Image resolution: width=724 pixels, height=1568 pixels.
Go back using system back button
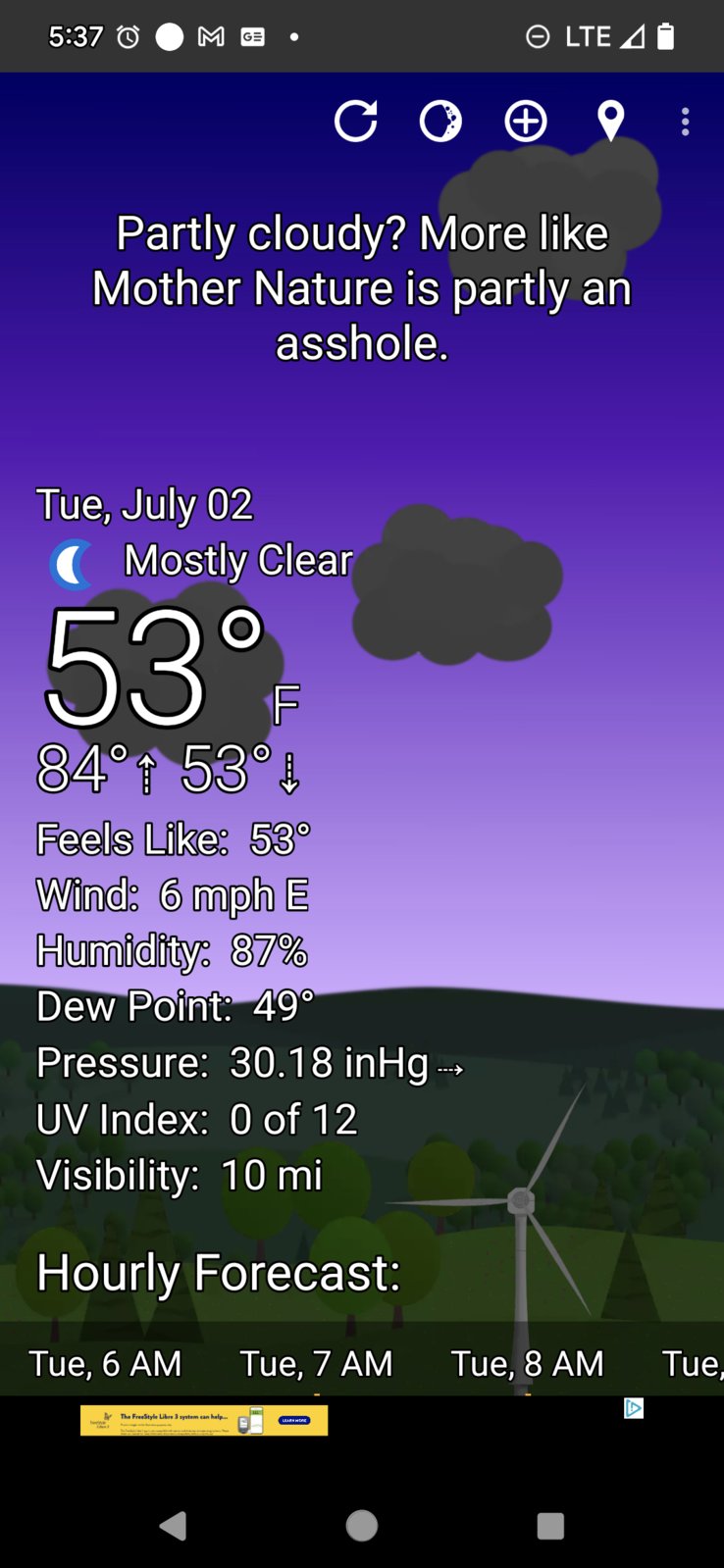pos(174,1525)
